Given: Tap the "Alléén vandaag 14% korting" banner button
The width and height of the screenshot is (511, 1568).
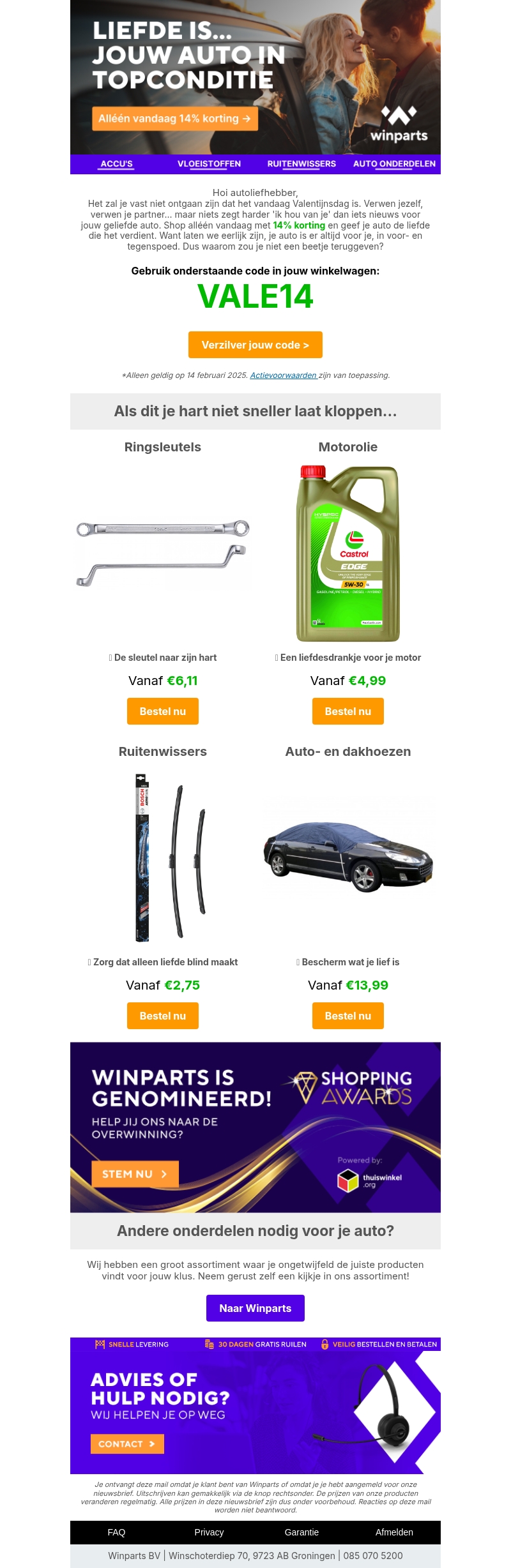Looking at the screenshot, I should (x=174, y=119).
